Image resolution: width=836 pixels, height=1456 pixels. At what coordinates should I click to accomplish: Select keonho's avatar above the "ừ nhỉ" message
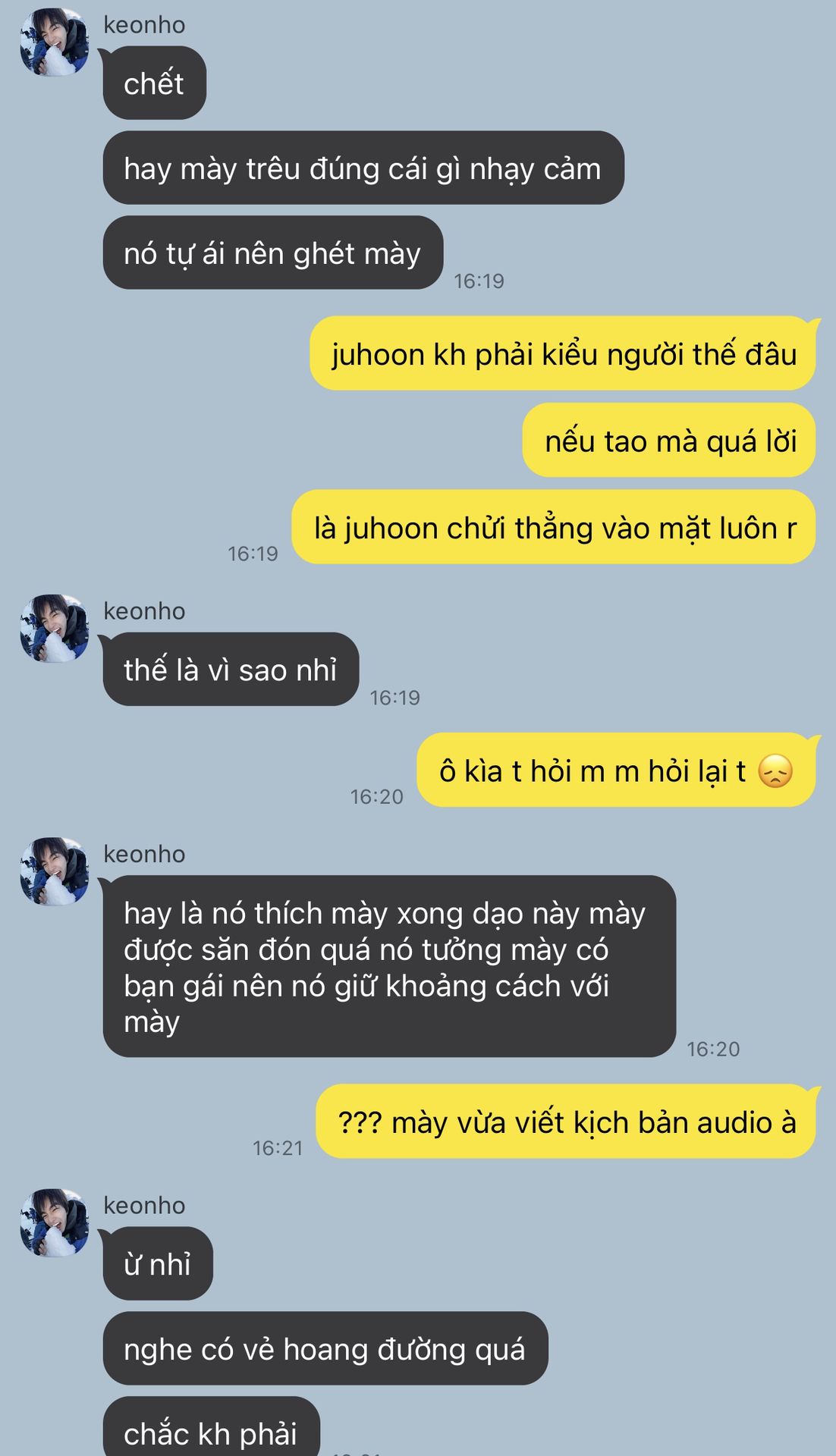click(x=54, y=1222)
